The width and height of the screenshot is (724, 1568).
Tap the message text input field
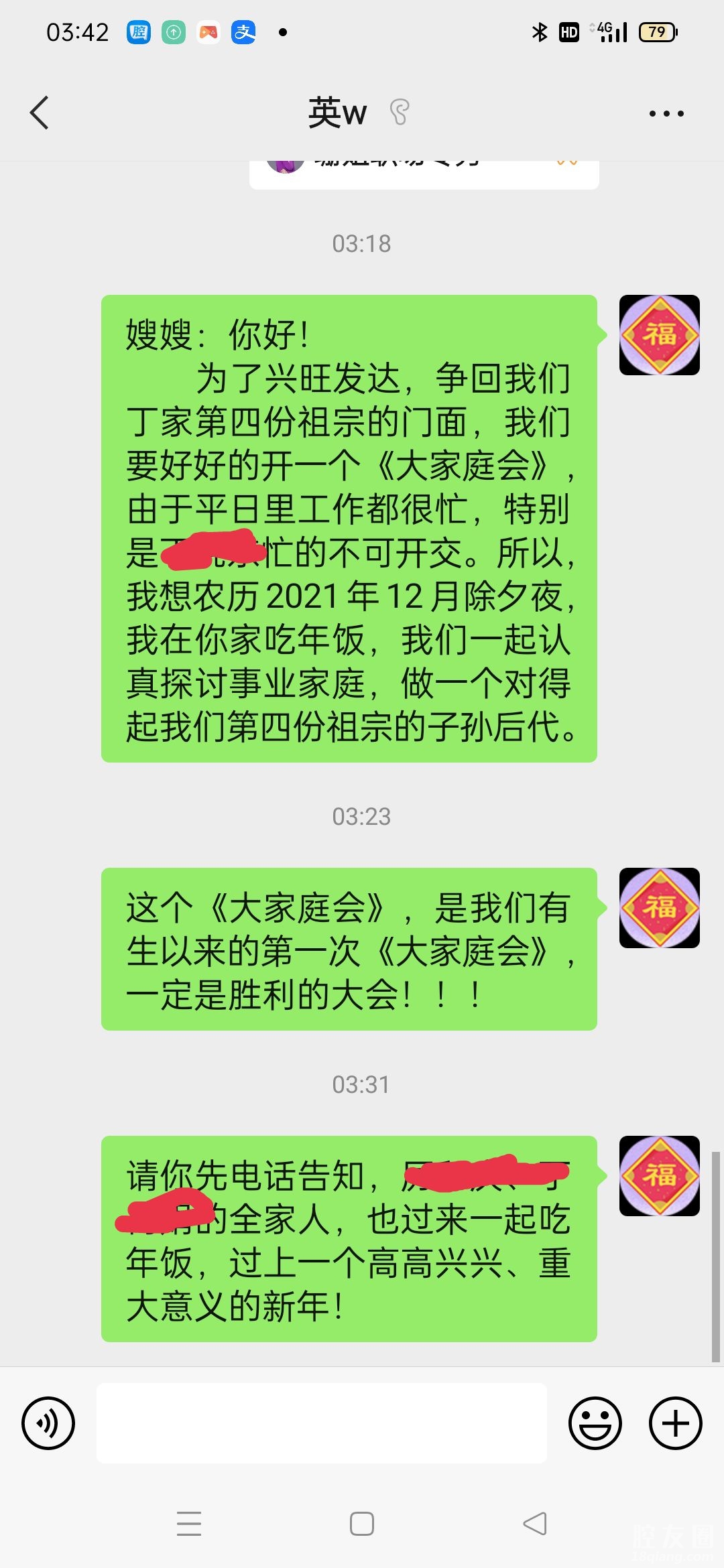[322, 1423]
